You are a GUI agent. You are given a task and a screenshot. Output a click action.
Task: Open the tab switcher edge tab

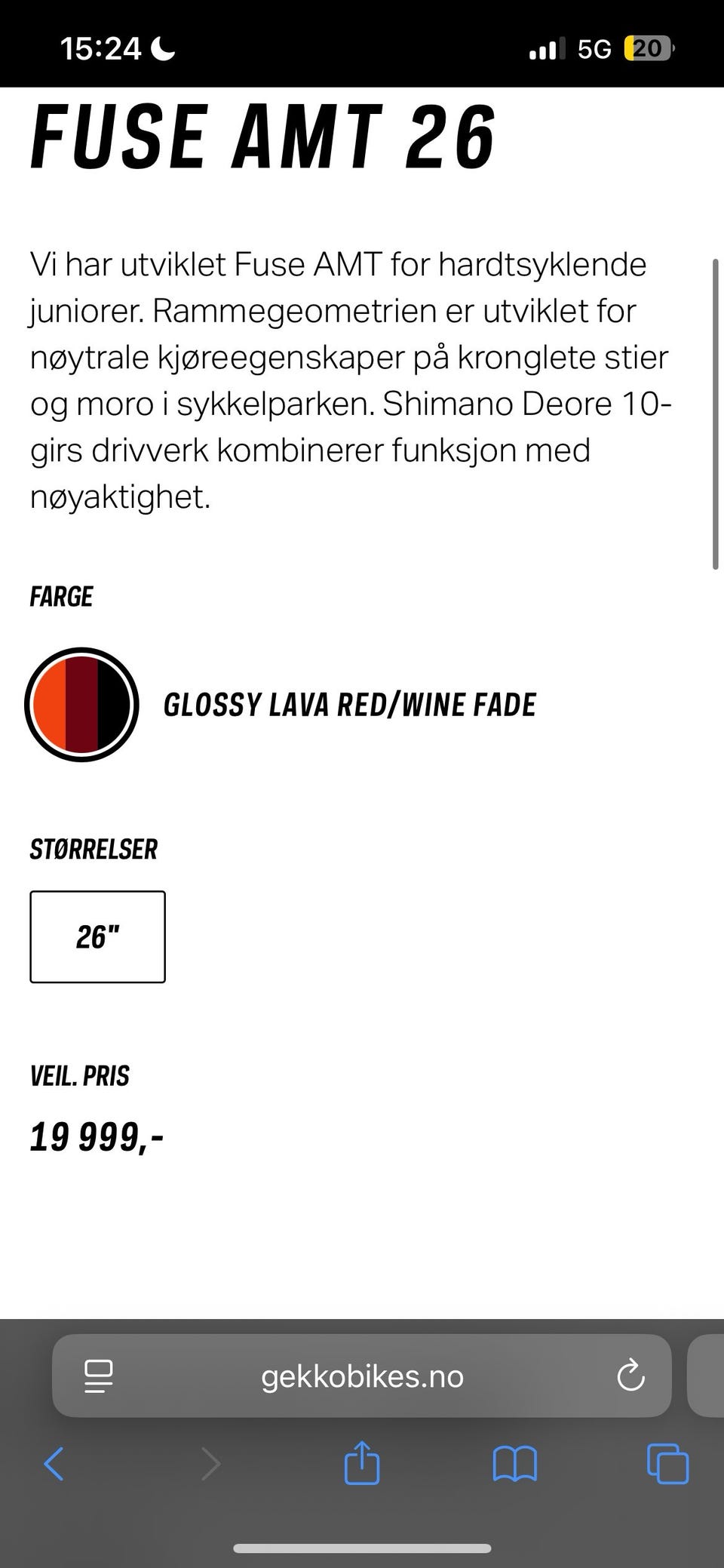click(x=709, y=1376)
